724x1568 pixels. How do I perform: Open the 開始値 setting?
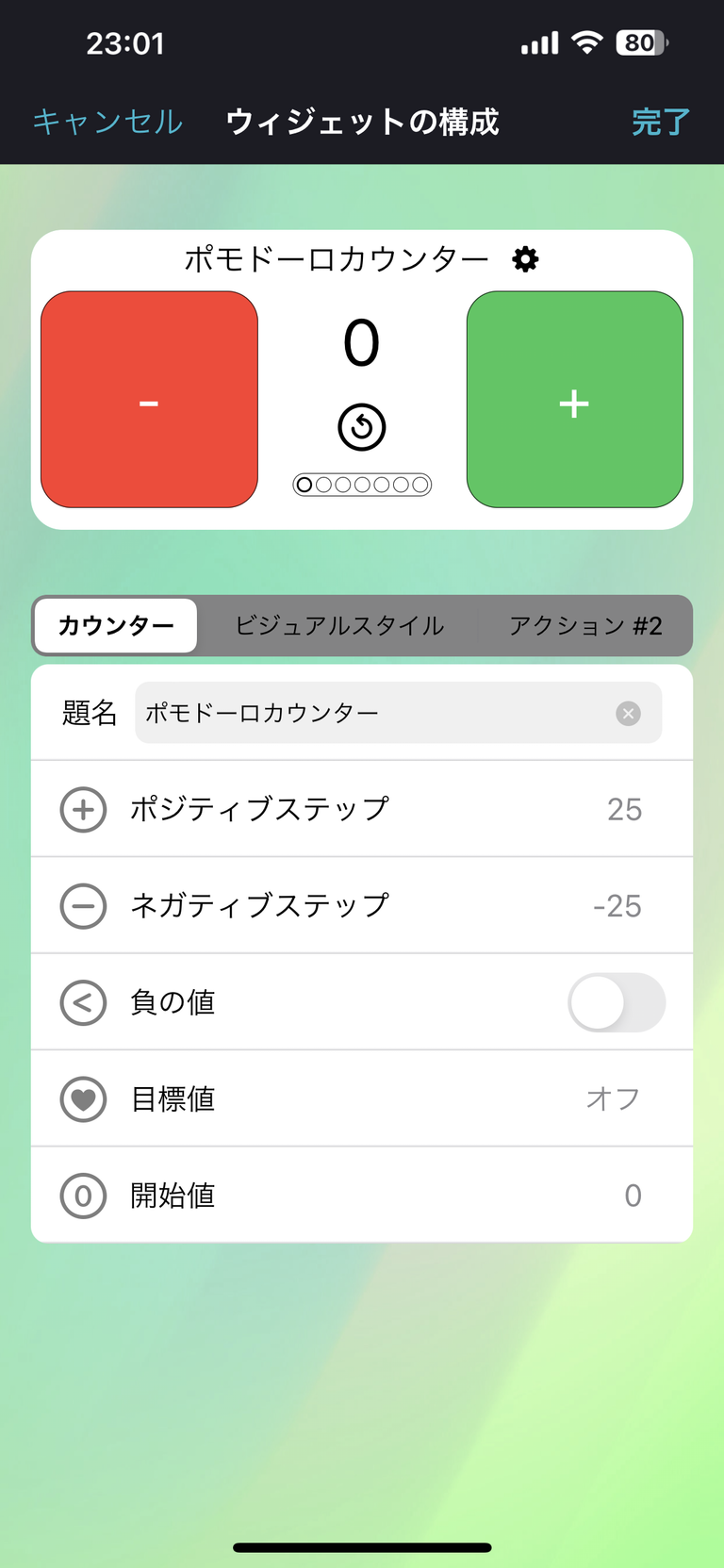pyautogui.click(x=362, y=1195)
